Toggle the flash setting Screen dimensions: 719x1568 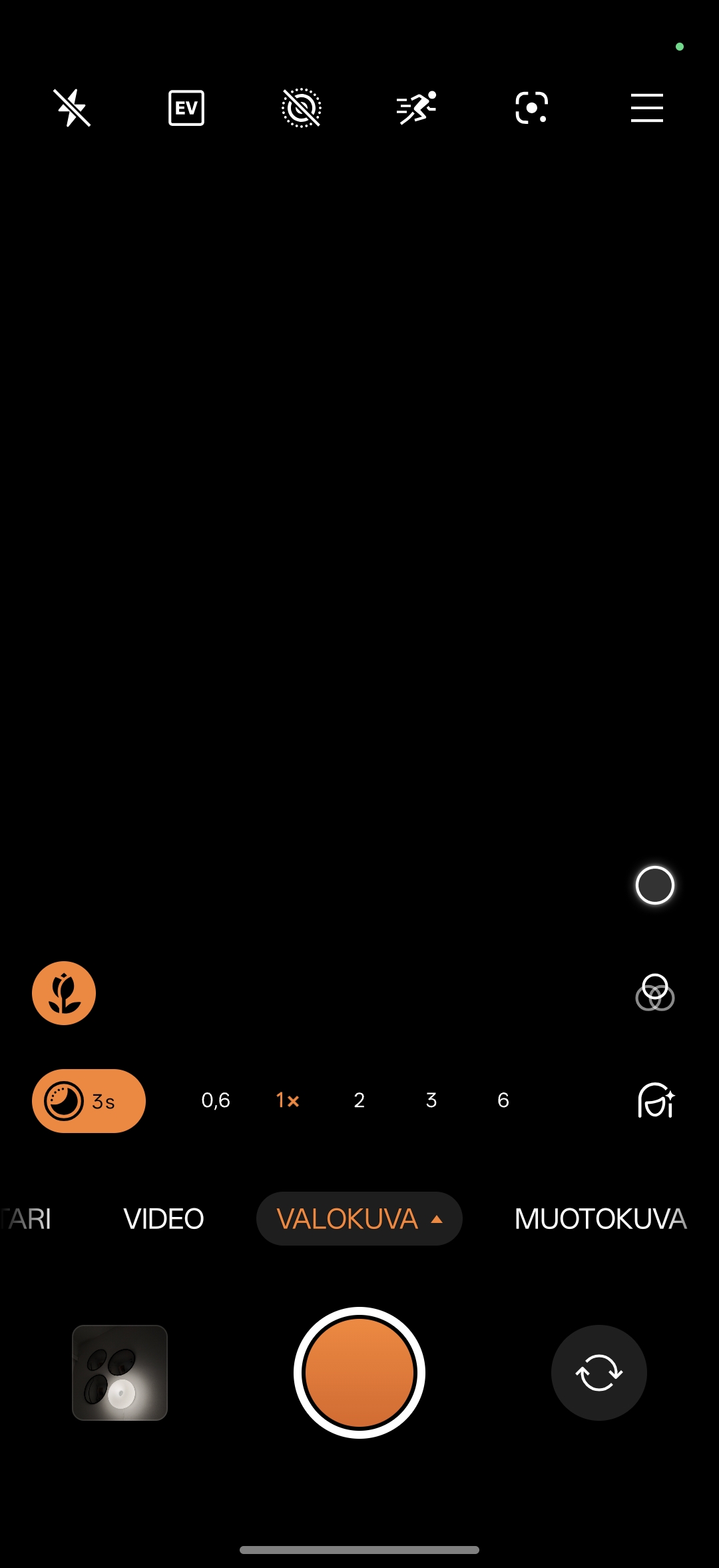point(72,108)
